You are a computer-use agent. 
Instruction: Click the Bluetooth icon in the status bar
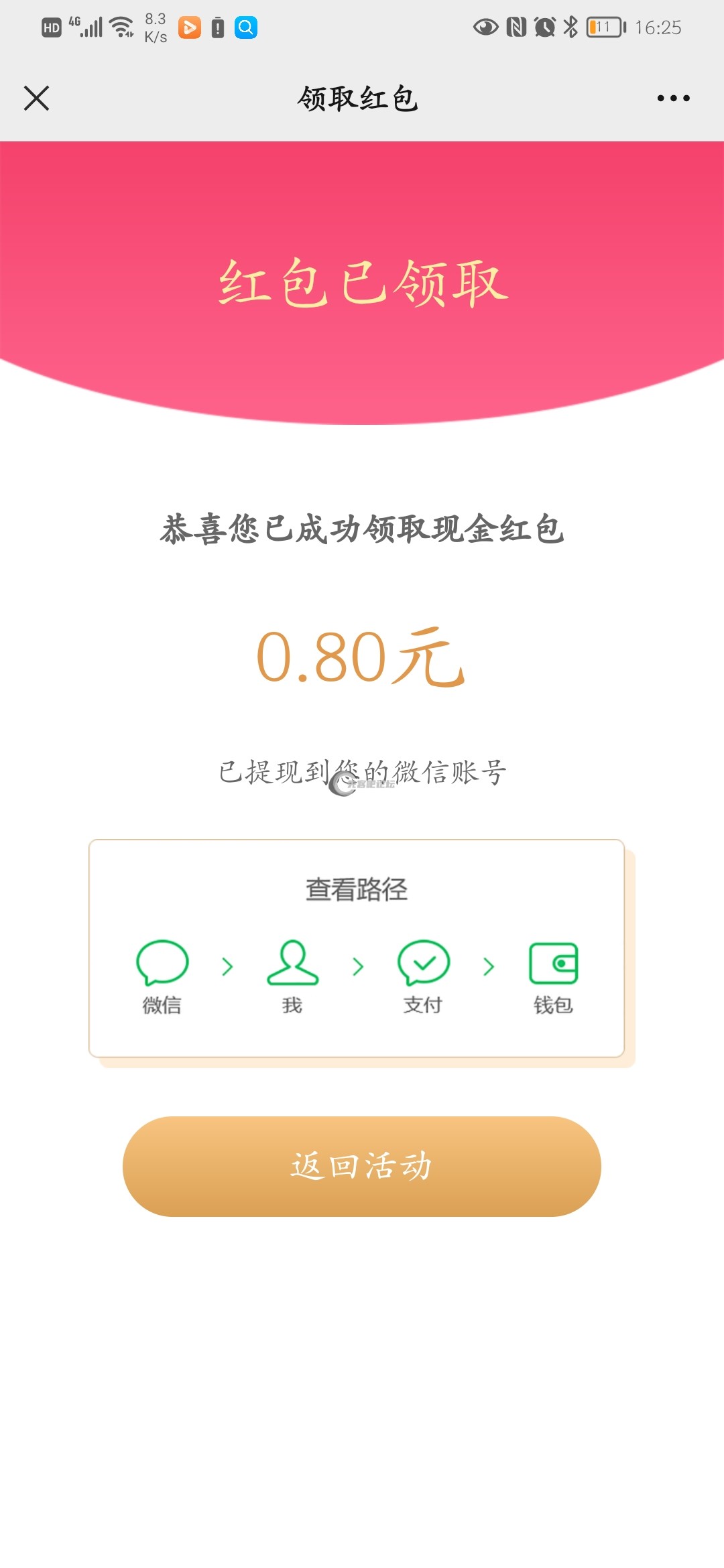(x=571, y=25)
